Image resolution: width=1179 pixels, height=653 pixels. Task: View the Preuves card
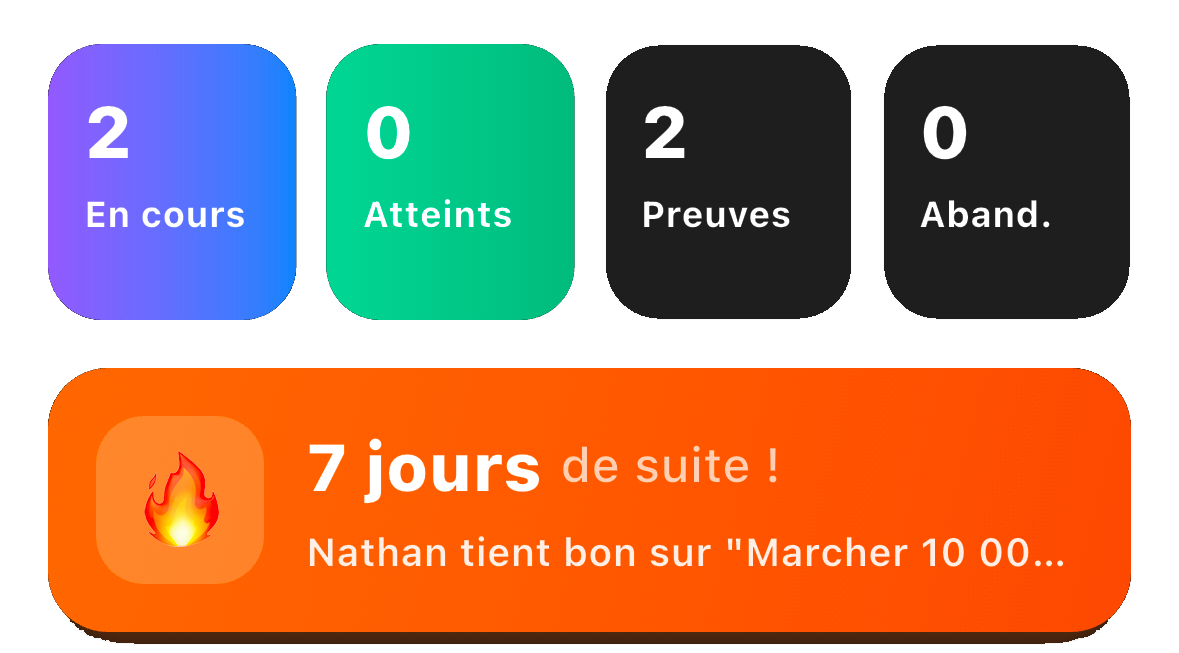728,182
